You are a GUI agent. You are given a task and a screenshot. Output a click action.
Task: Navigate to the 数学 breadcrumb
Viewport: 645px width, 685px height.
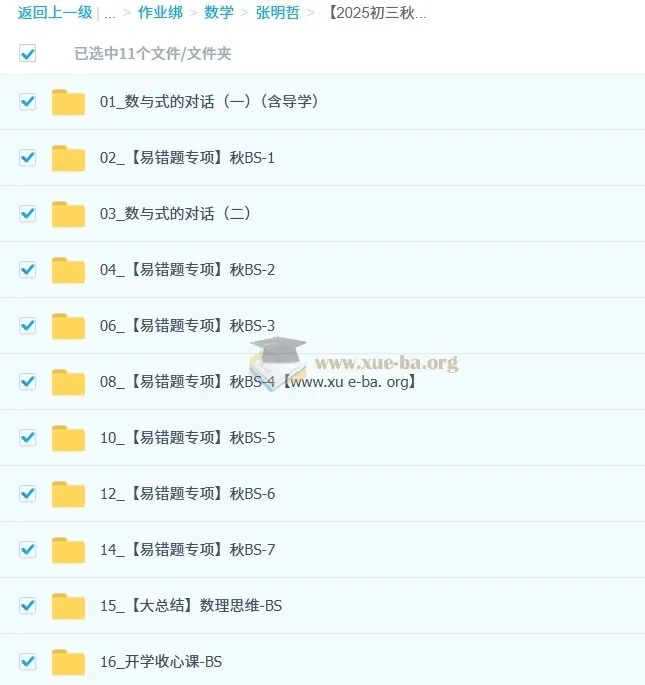point(219,13)
